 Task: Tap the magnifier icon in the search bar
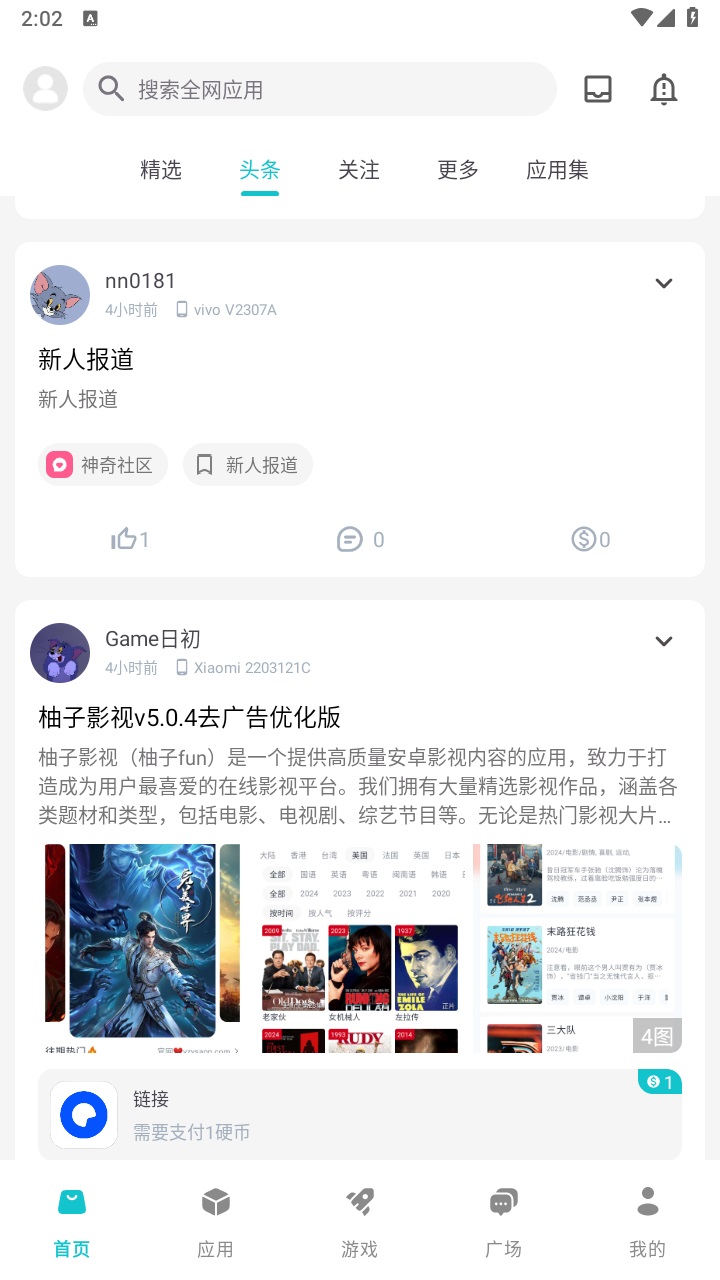(110, 89)
